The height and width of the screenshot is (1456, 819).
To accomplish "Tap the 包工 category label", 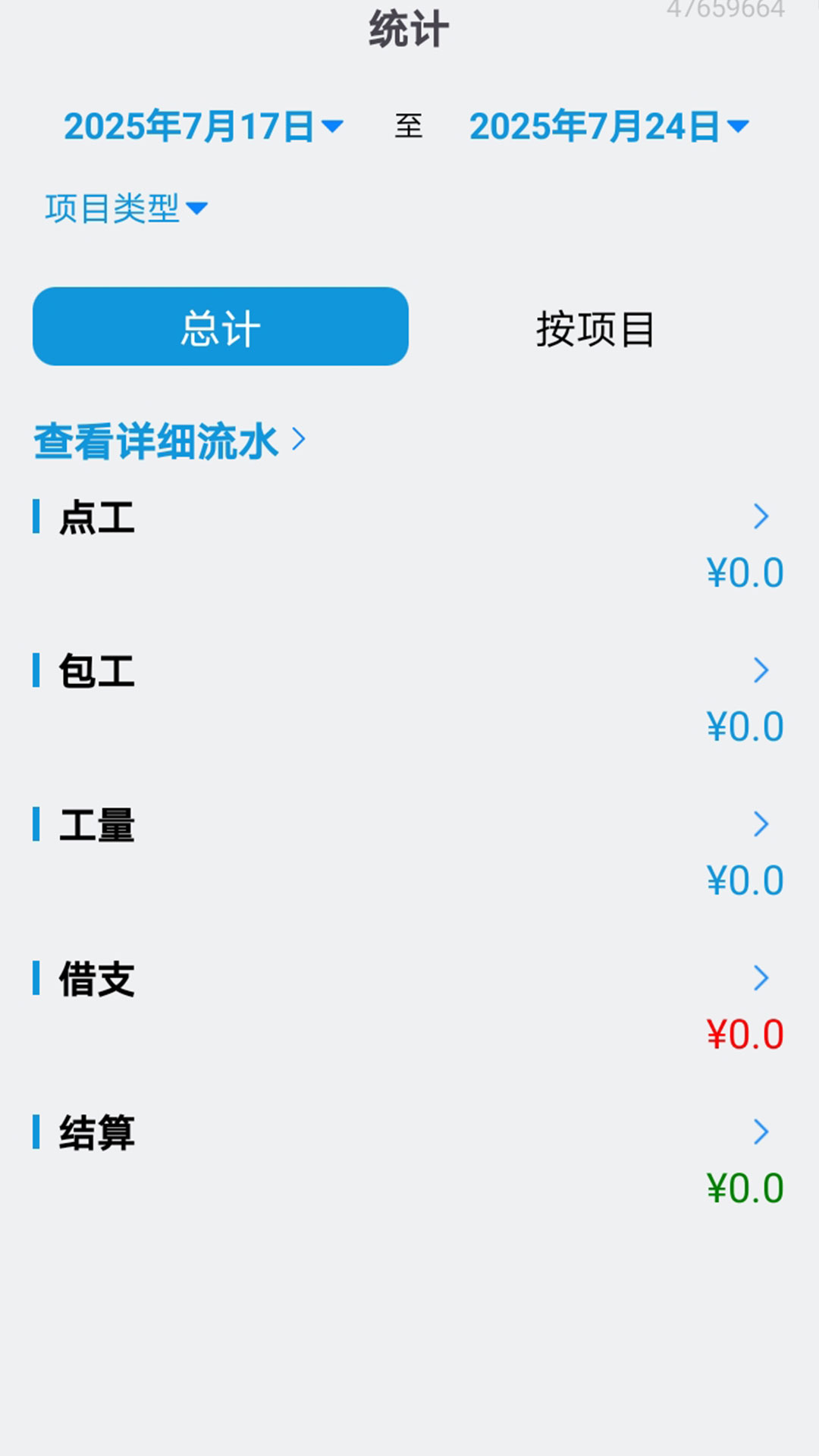I will [96, 672].
